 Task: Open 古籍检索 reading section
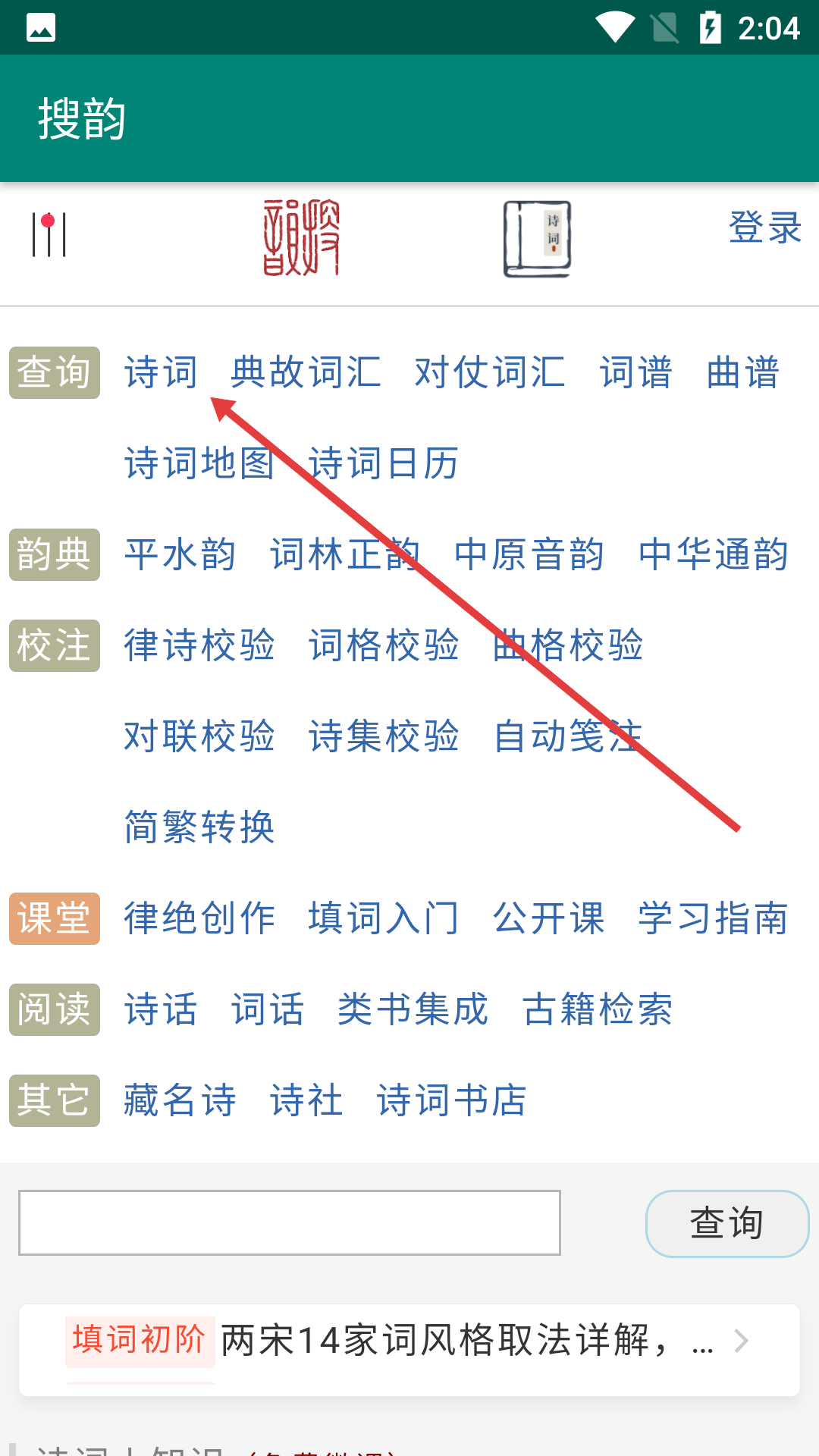598,1009
